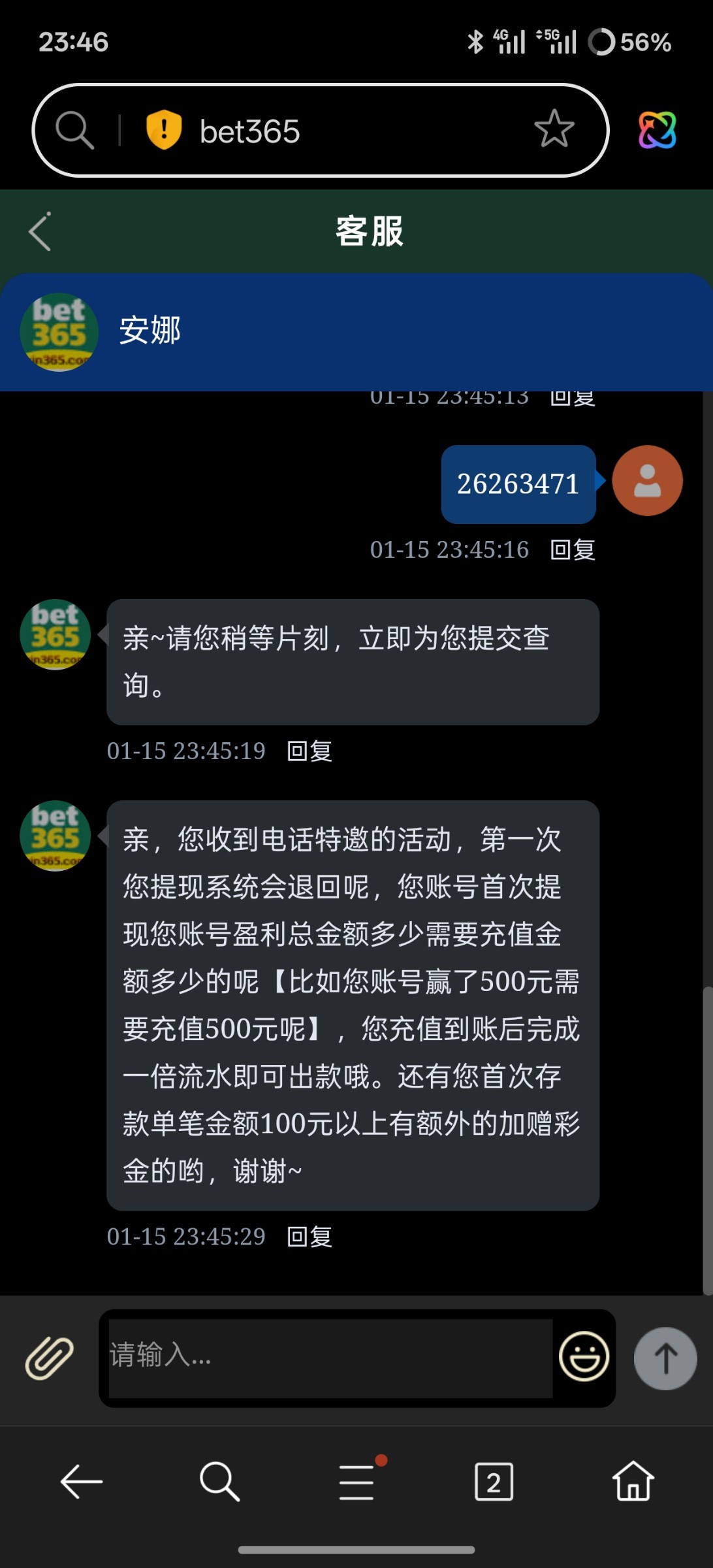Open the colorful browser assistant icon
Screen dimensions: 713x1568
pos(657,130)
